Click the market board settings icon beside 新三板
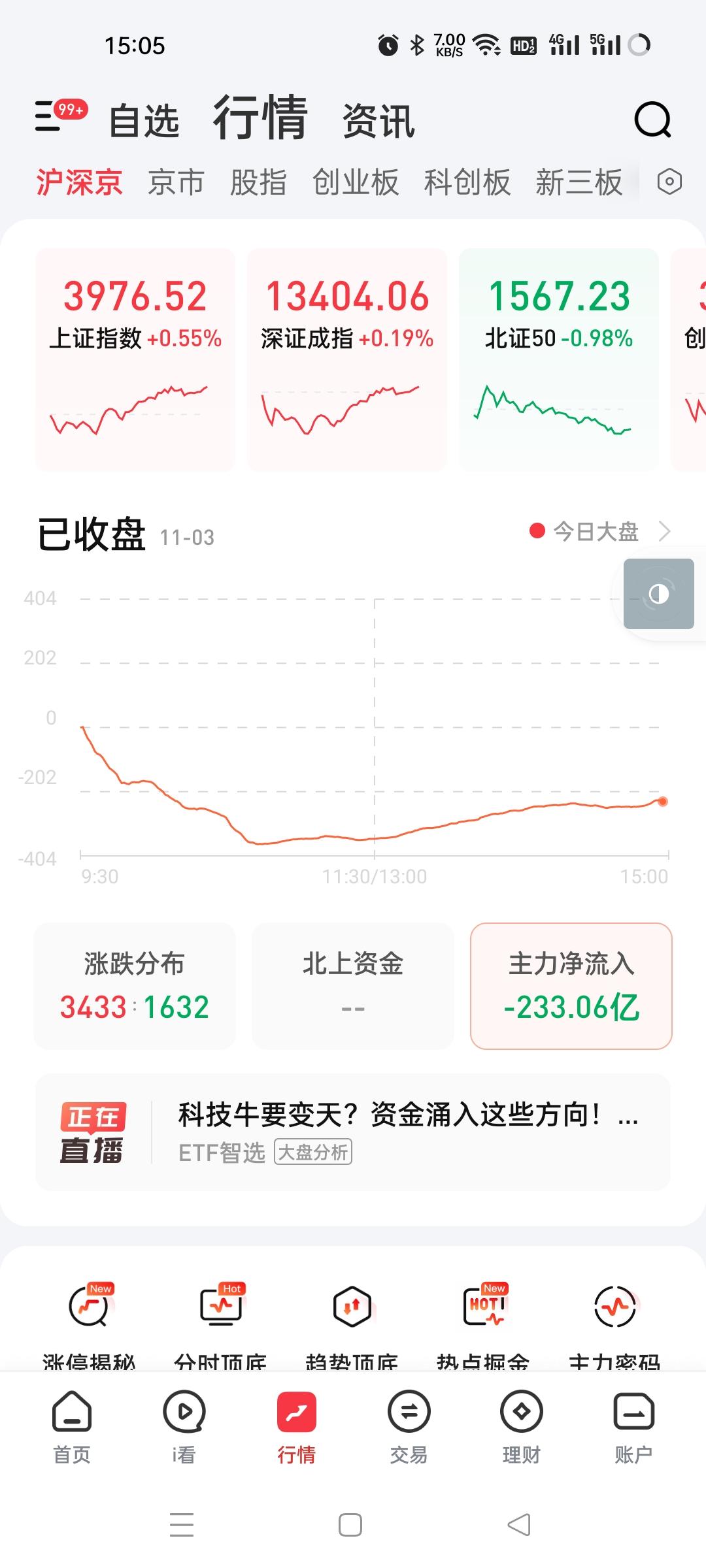This screenshot has height=1568, width=706. tap(668, 184)
